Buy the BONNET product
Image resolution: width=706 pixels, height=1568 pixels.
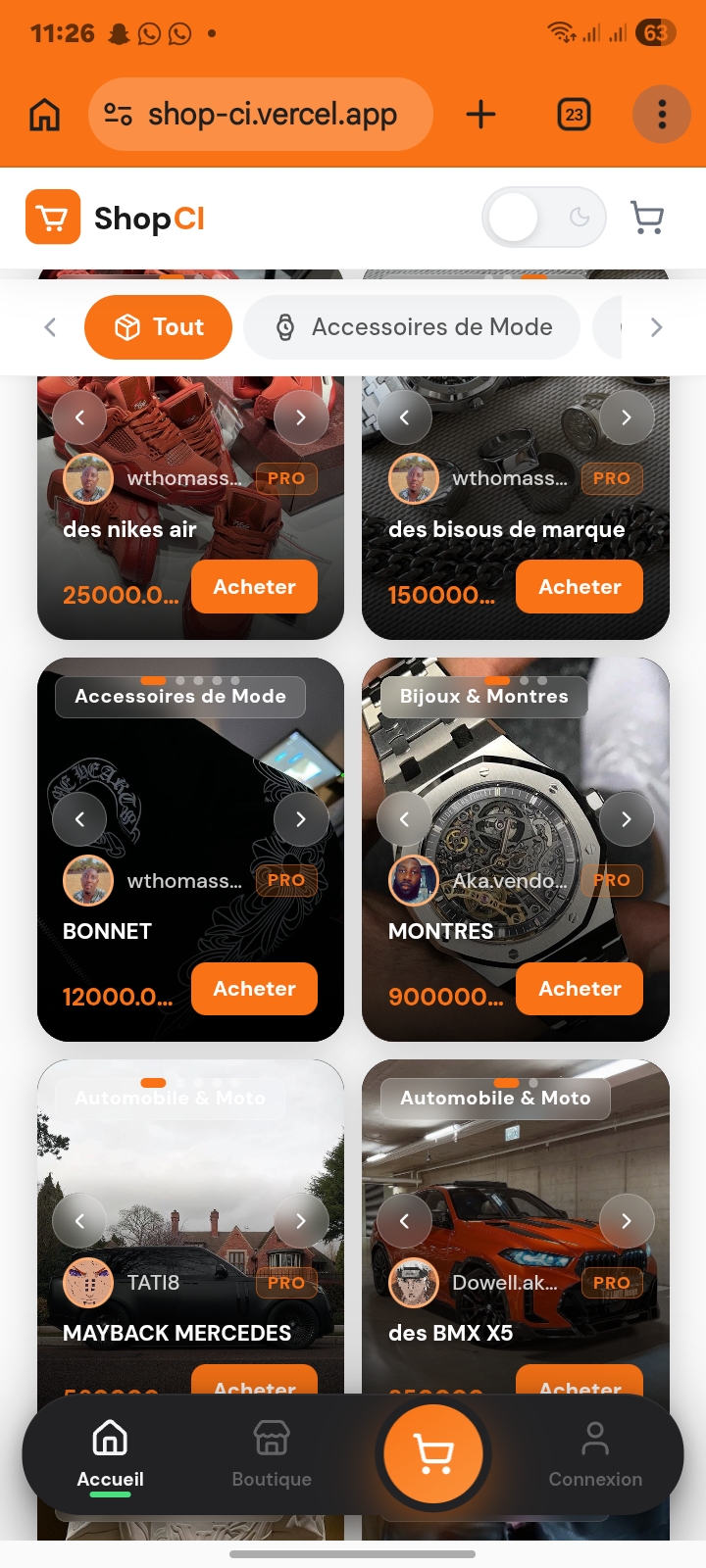(x=254, y=989)
